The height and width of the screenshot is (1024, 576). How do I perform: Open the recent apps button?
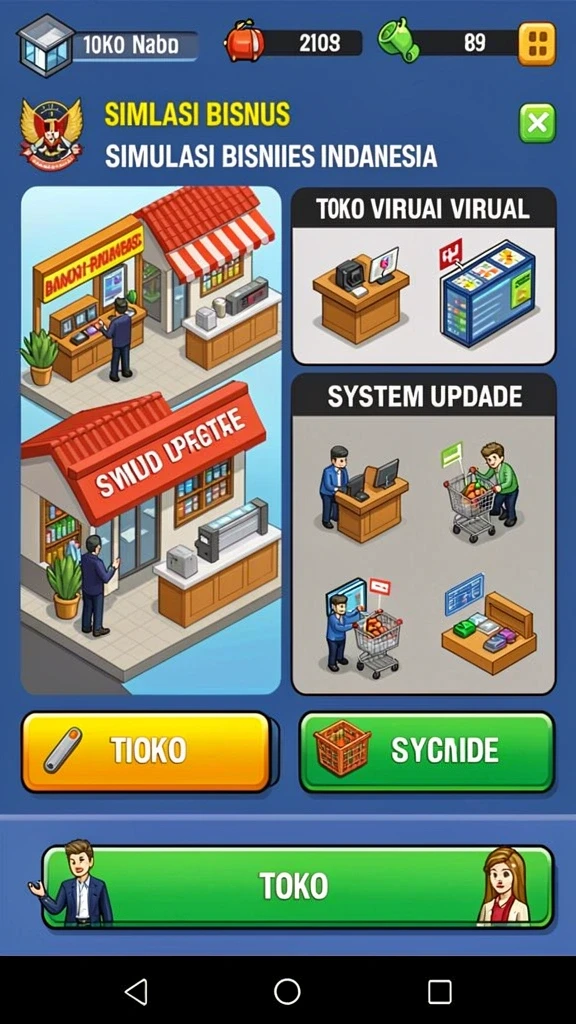click(x=440, y=991)
